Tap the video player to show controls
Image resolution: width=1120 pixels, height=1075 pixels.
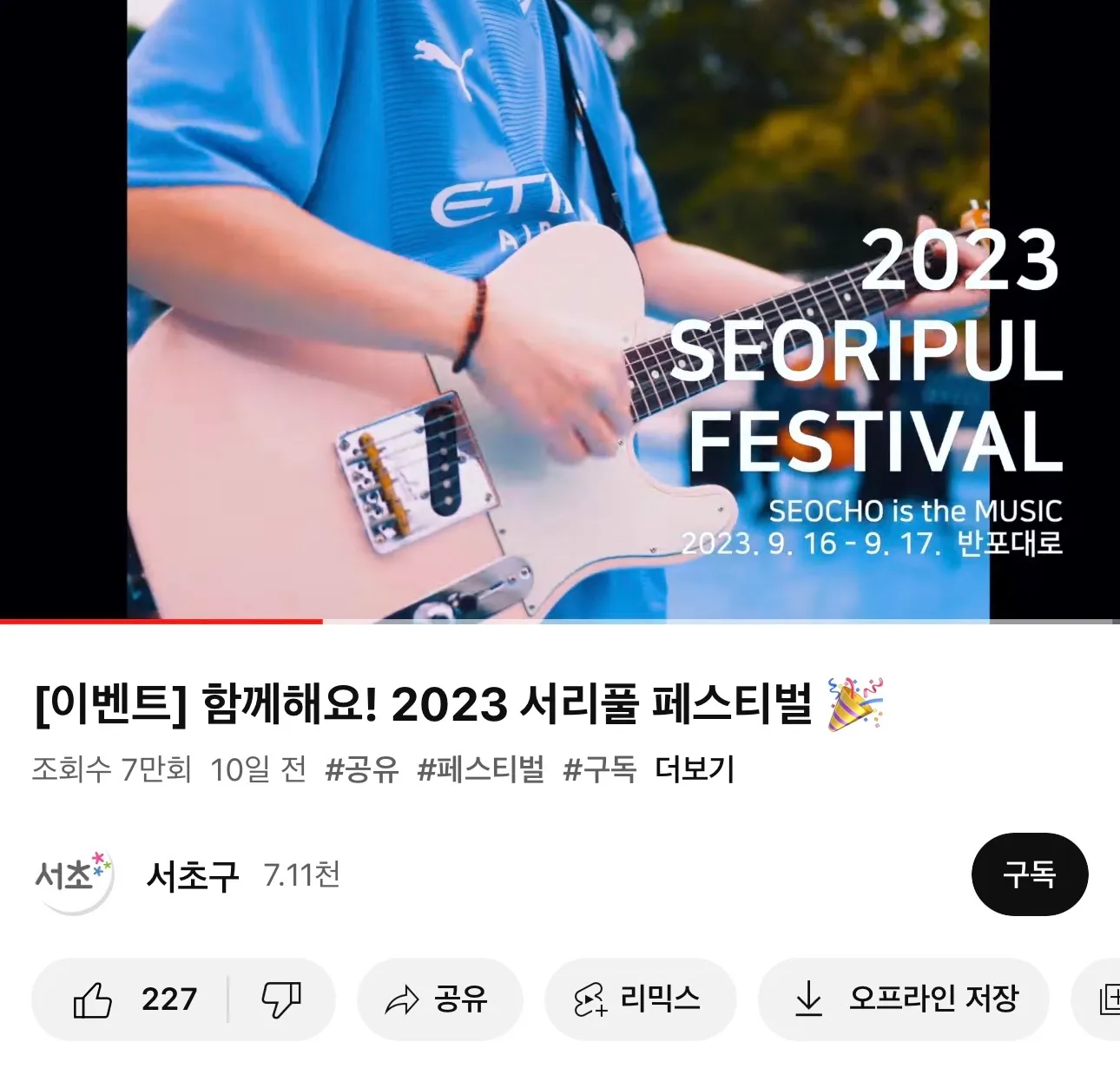point(559,309)
